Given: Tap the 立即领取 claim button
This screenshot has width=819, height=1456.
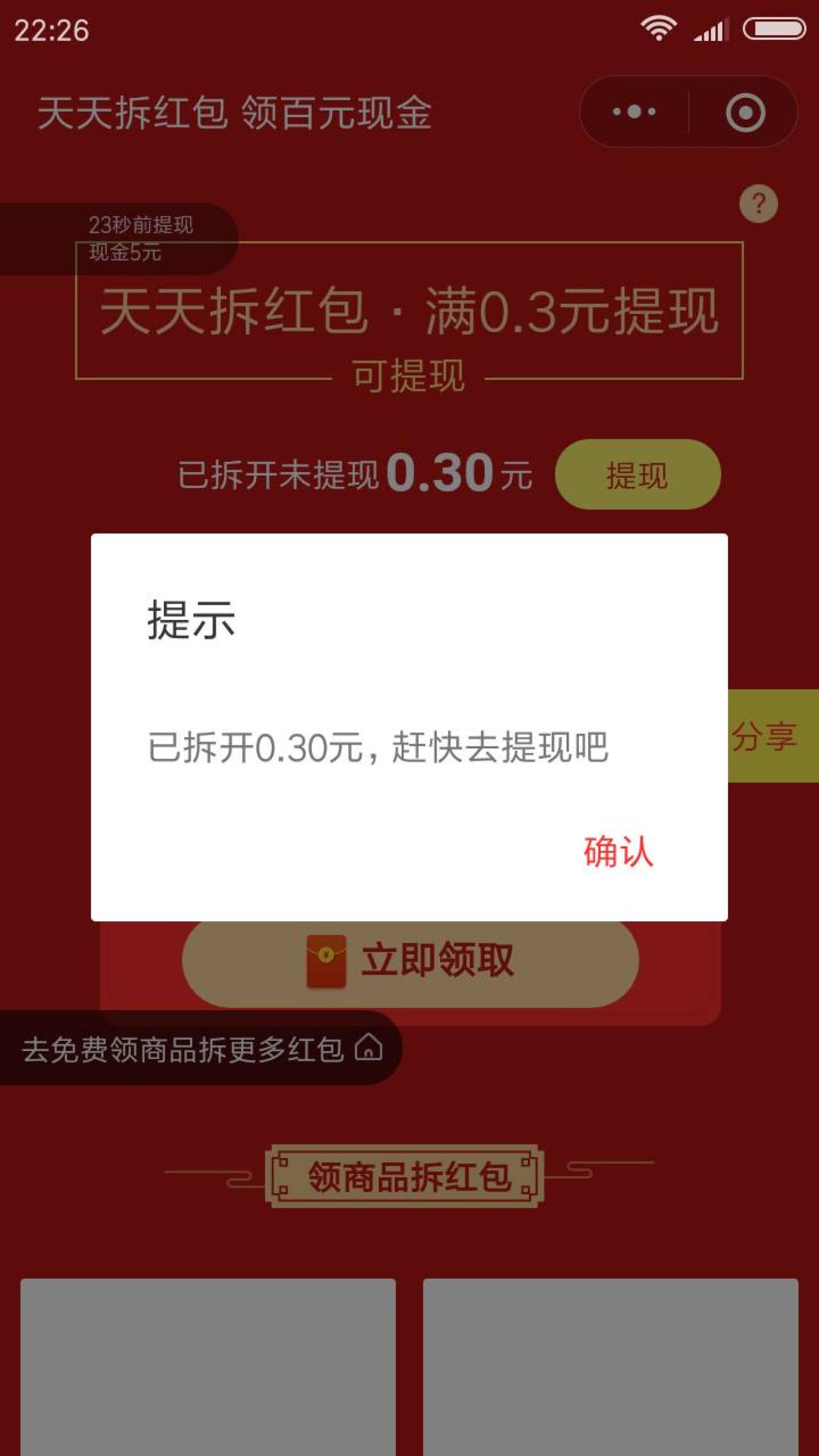Looking at the screenshot, I should 410,961.
